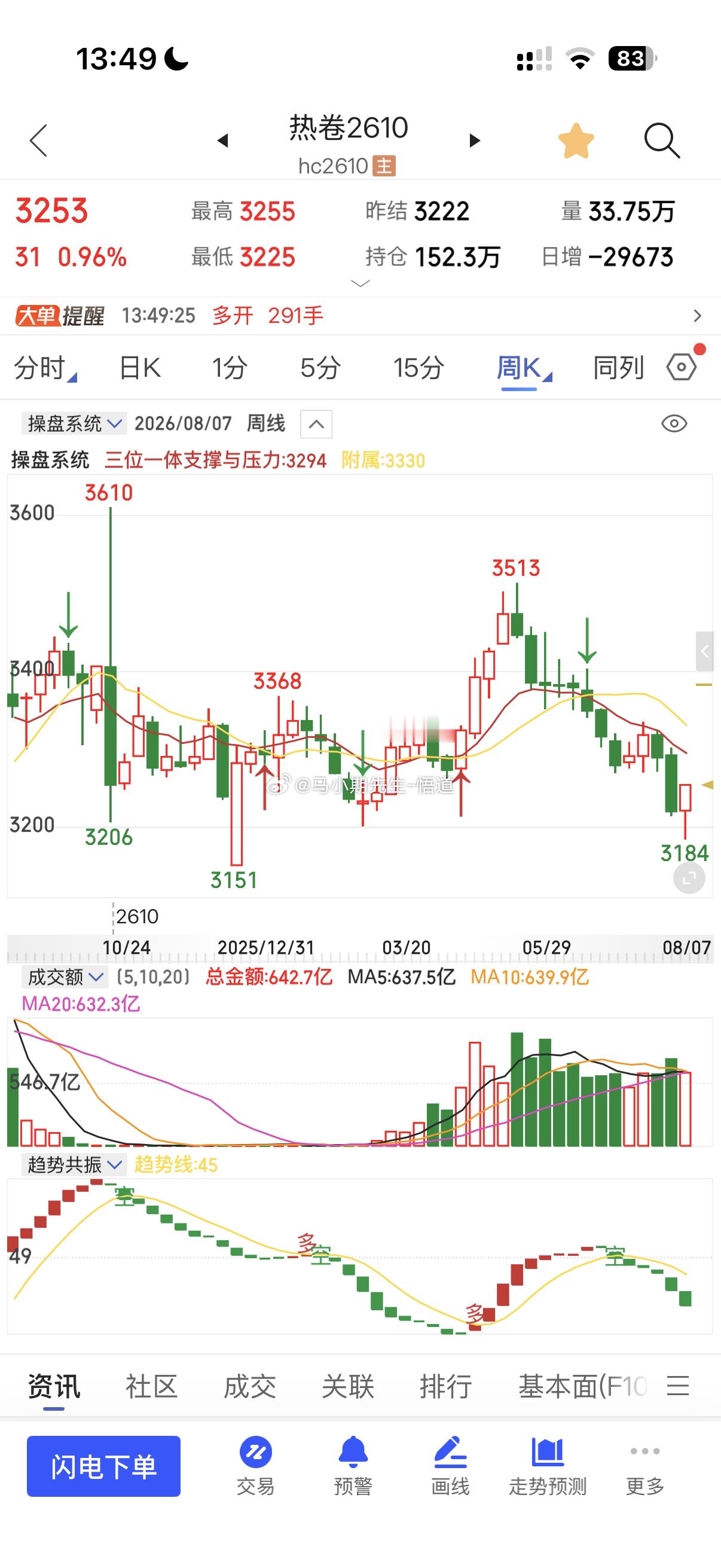
Task: Open chart settings hexagon icon
Action: pyautogui.click(x=682, y=367)
